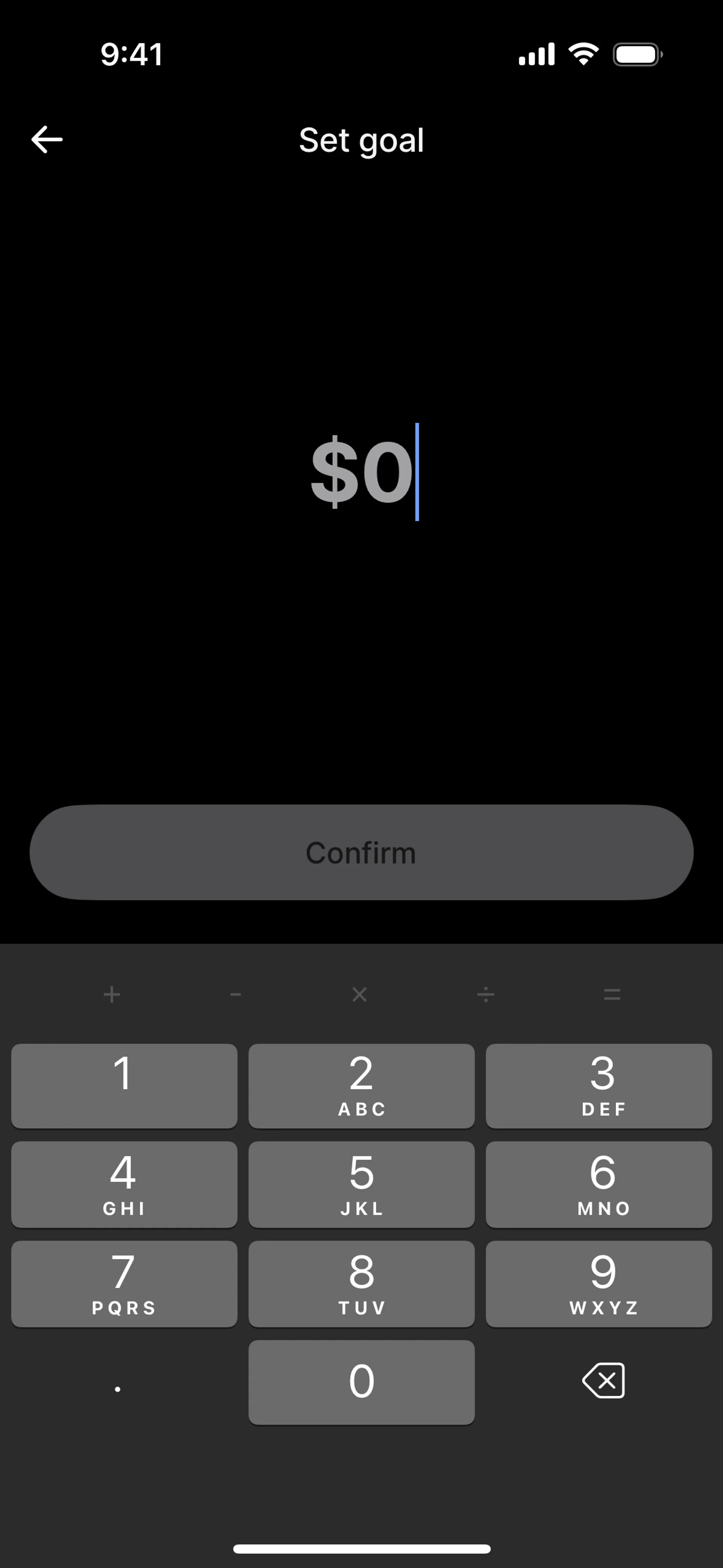This screenshot has height=1568, width=723.
Task: Enter digit 0 on the keypad
Action: [x=361, y=1382]
